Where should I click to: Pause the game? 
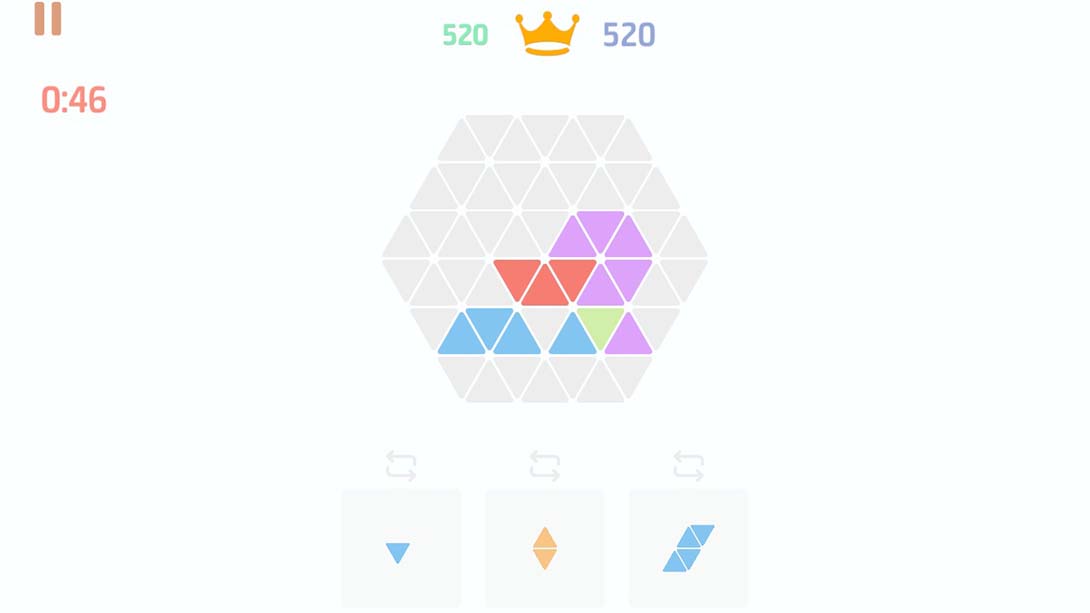(x=48, y=19)
